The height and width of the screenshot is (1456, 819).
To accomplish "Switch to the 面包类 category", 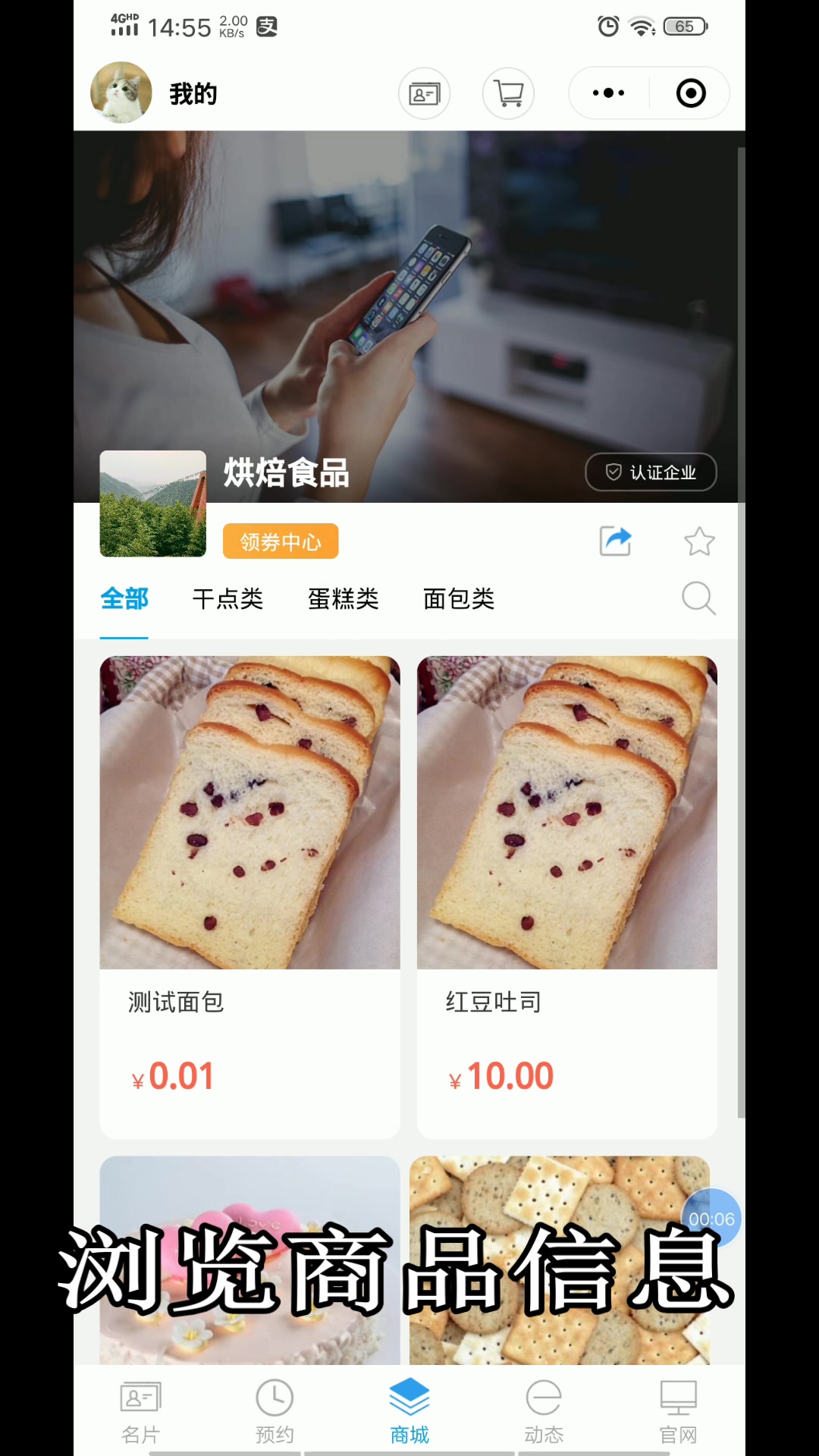I will tap(458, 599).
